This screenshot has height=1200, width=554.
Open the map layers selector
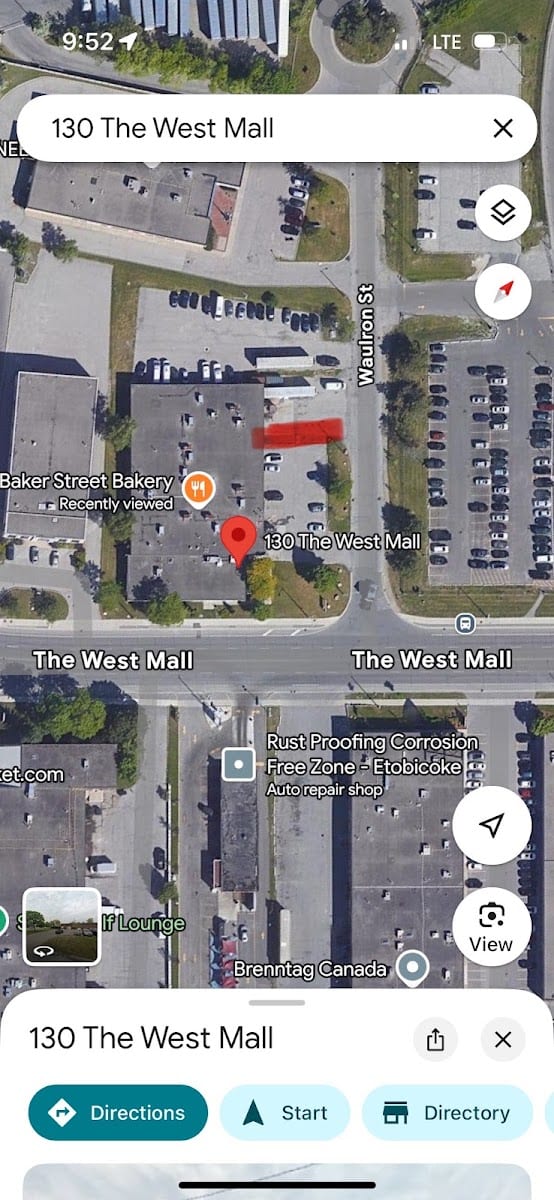point(503,212)
